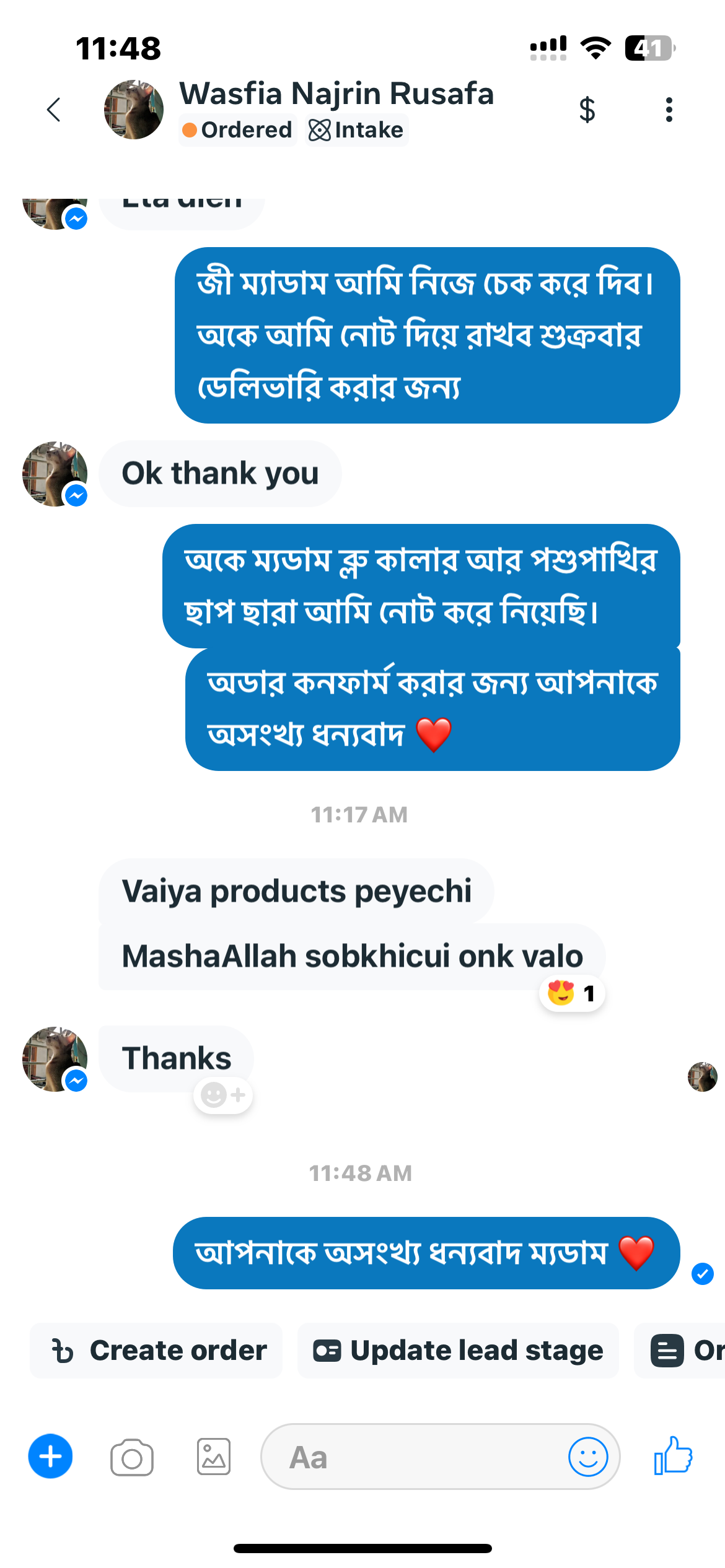
Task: Add a reaction to the Thanks message
Action: click(x=223, y=1095)
